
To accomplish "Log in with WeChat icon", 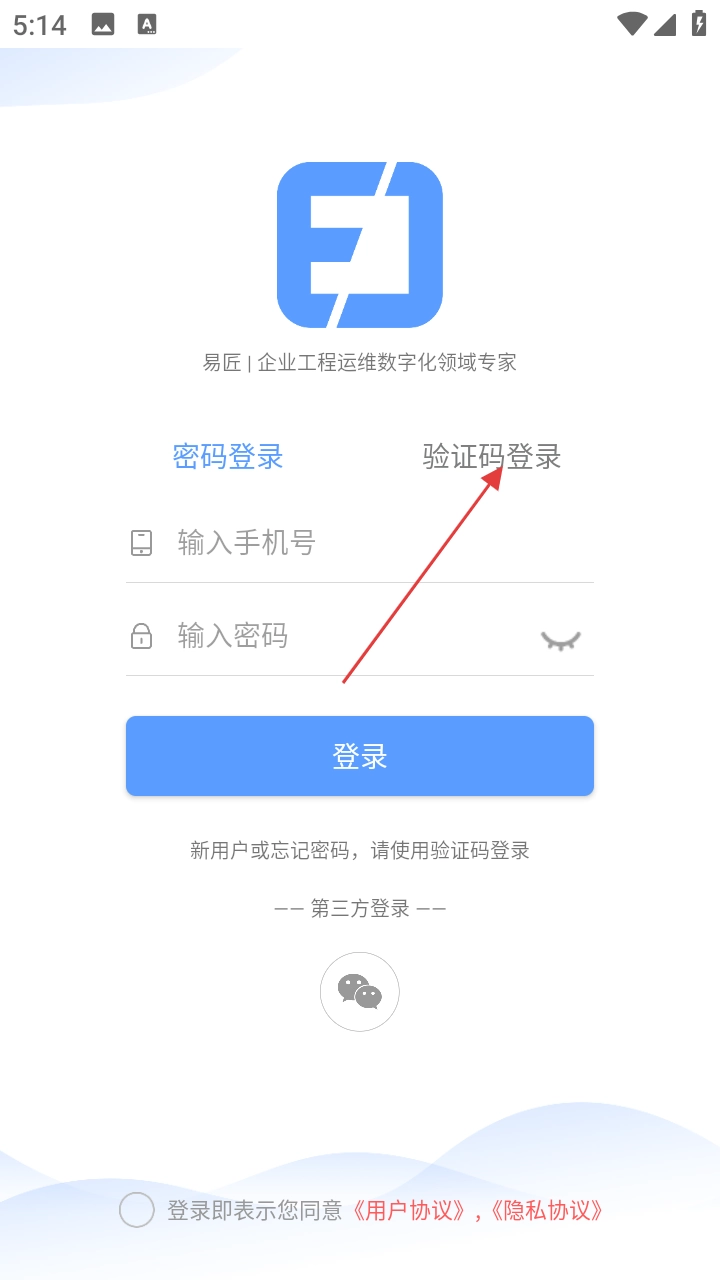I will 360,992.
